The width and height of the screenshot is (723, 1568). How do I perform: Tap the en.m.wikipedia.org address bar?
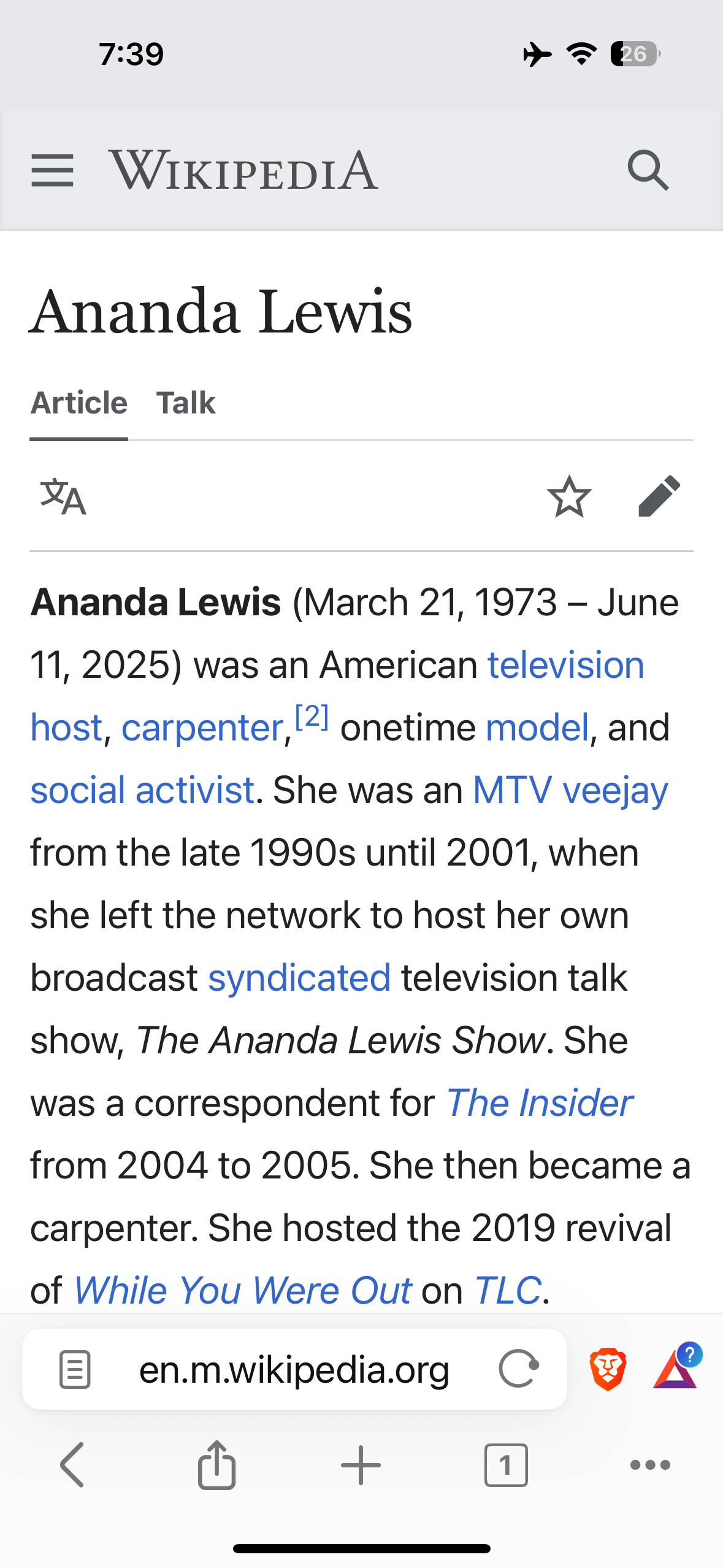[294, 1370]
